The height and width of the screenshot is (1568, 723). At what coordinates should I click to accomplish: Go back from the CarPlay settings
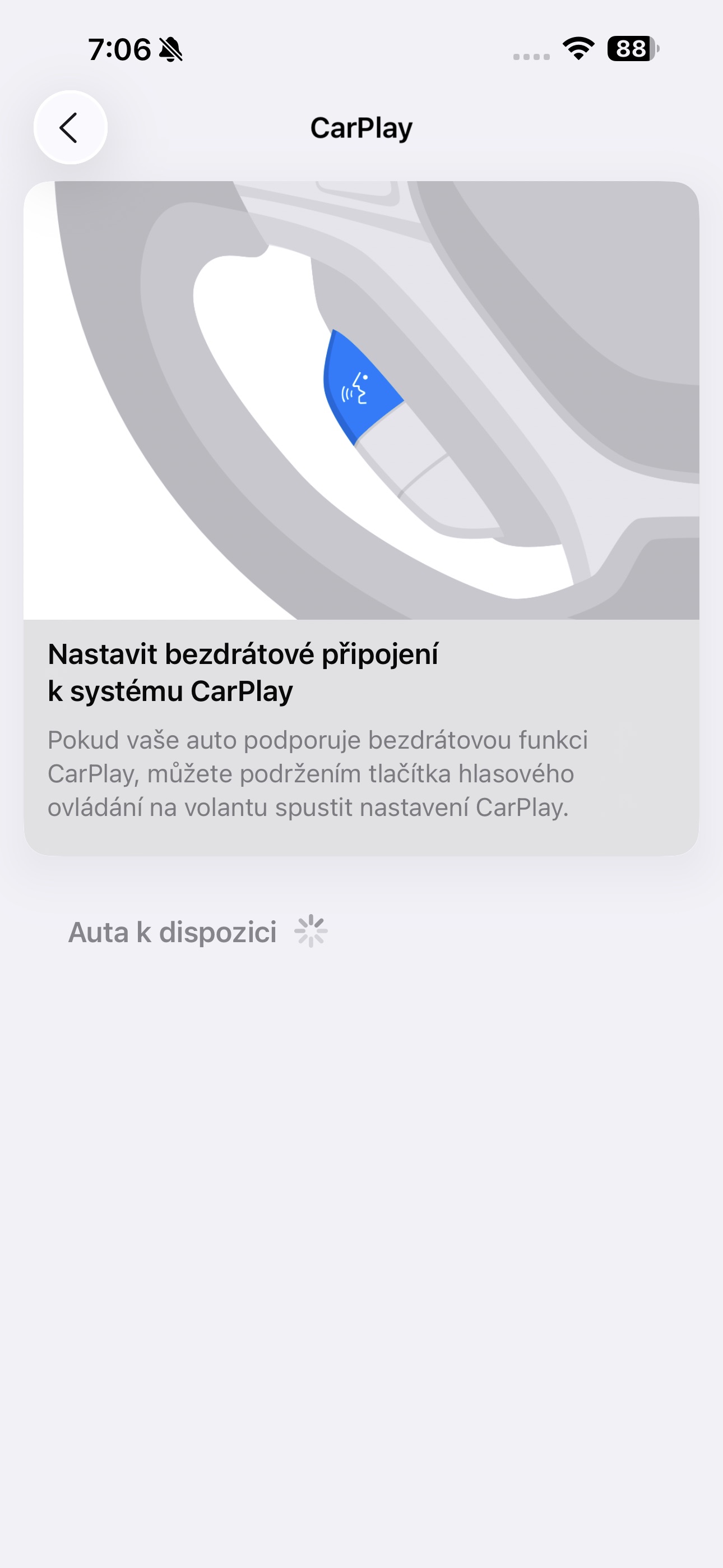[71, 128]
